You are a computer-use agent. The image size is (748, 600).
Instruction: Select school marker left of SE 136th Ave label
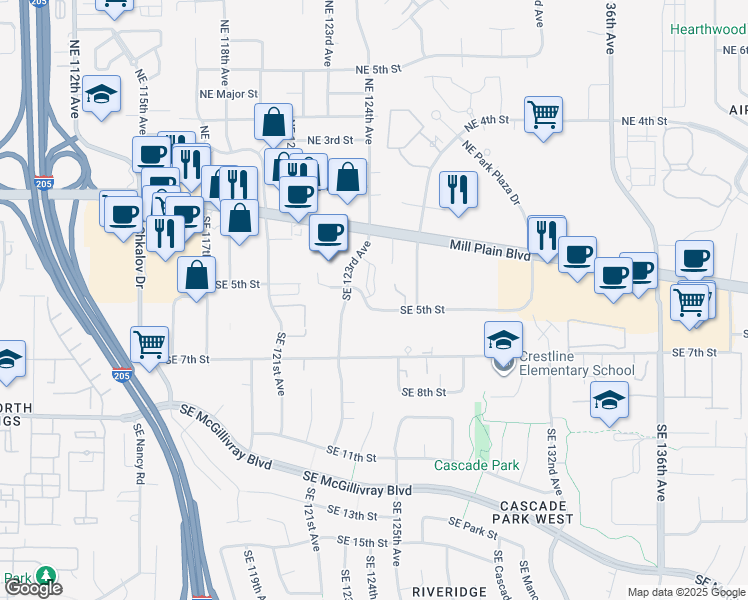[609, 403]
